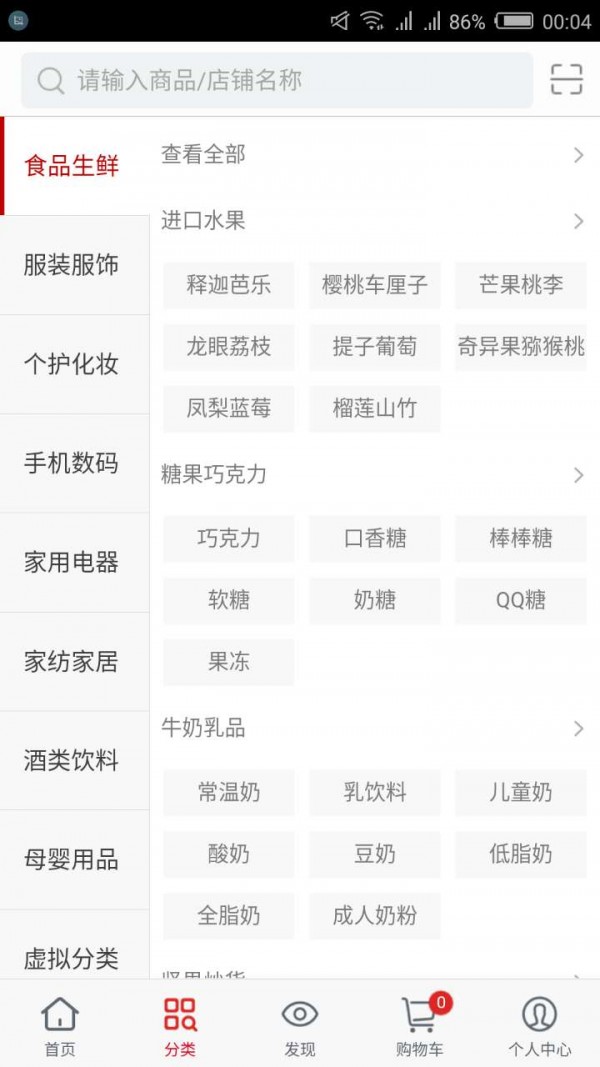Viewport: 600px width, 1067px height.
Task: Open the 糖果巧克力 section
Action: tap(372, 475)
